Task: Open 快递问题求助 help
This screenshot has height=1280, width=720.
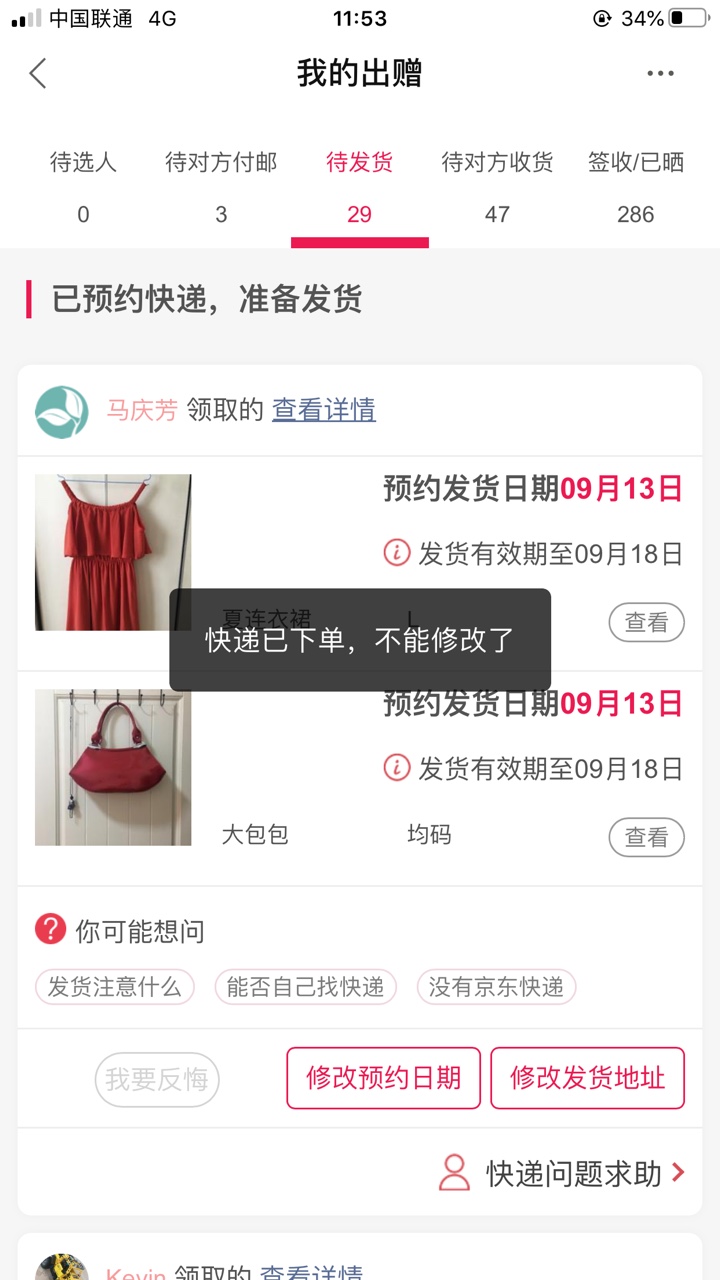Action: point(562,1173)
